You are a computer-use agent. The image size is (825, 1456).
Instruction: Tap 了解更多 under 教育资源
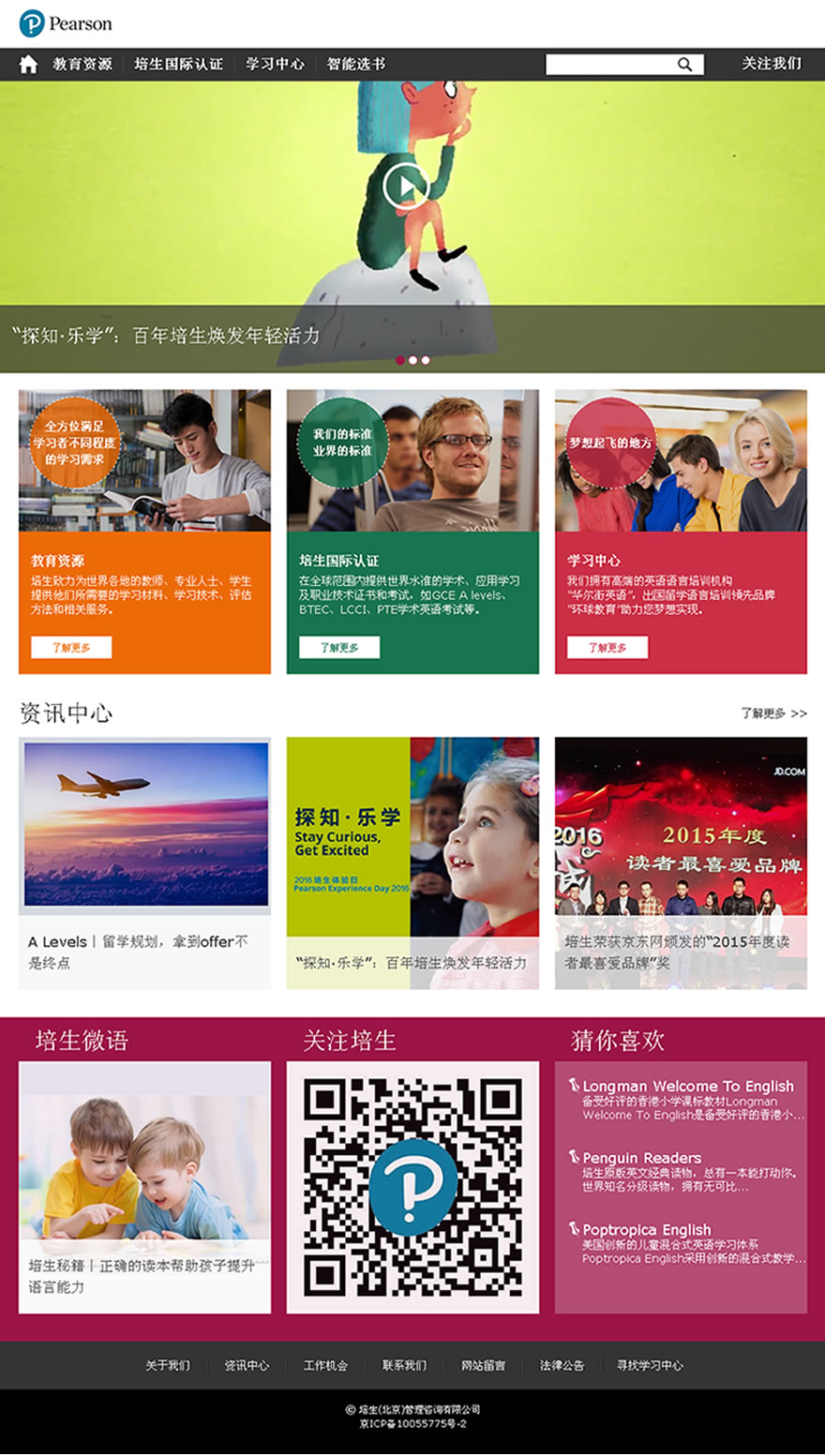pos(71,647)
